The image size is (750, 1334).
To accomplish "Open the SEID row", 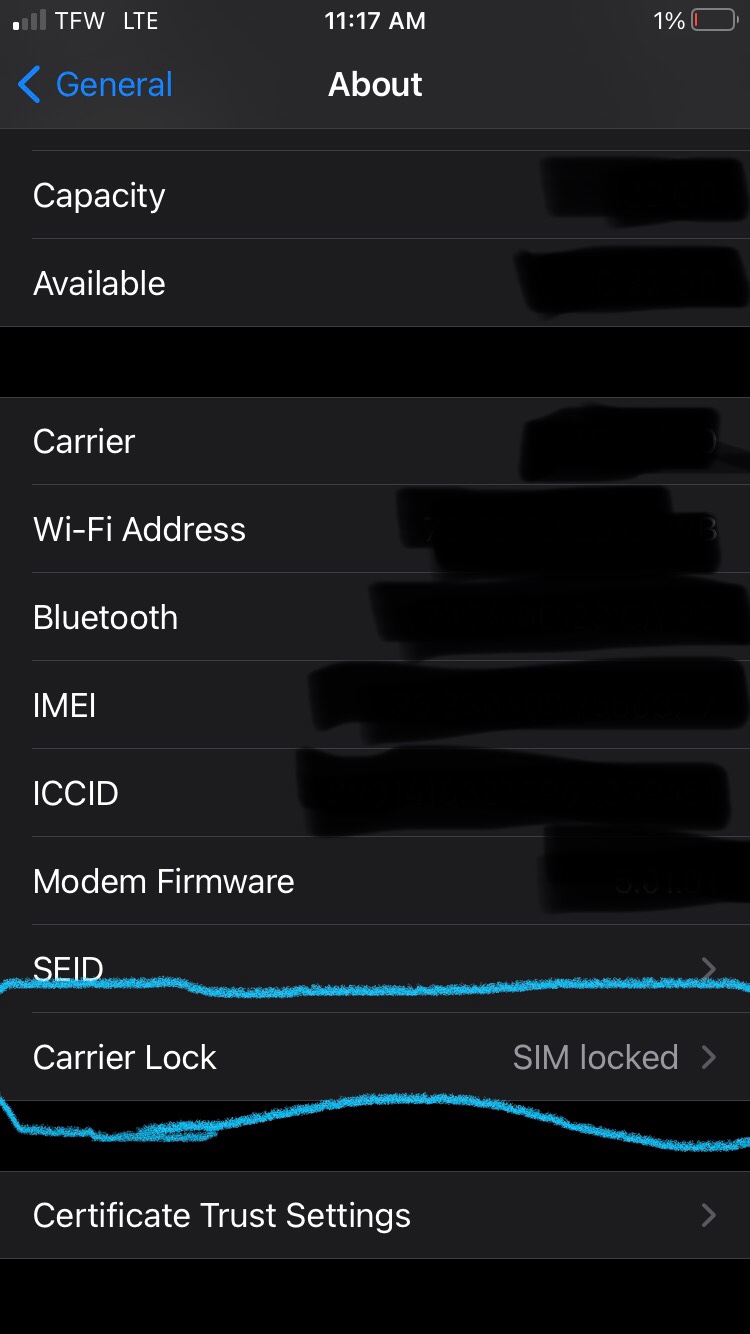I will 375,968.
